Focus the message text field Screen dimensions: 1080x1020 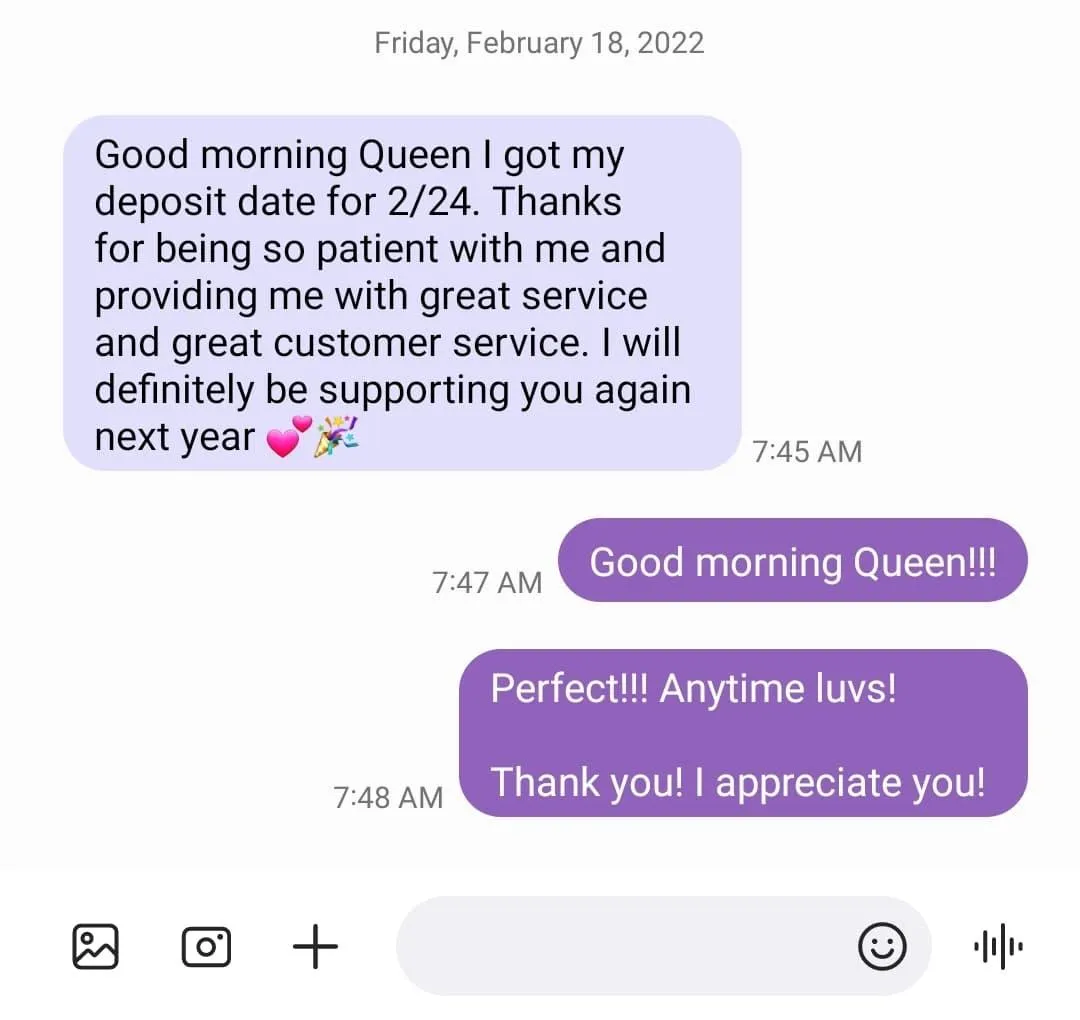click(620, 946)
